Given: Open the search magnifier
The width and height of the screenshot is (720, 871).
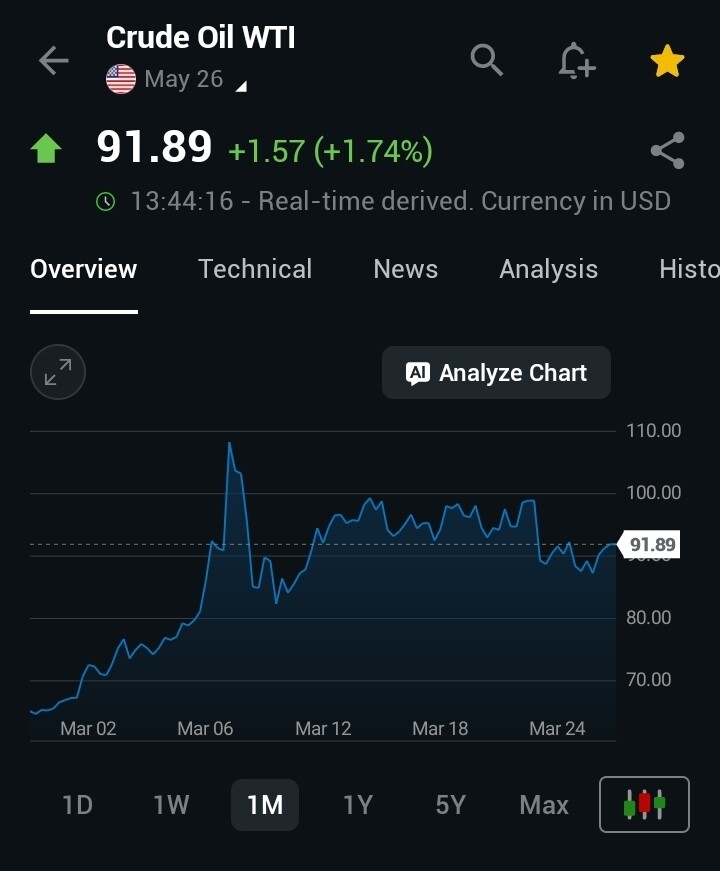Looking at the screenshot, I should pos(486,61).
